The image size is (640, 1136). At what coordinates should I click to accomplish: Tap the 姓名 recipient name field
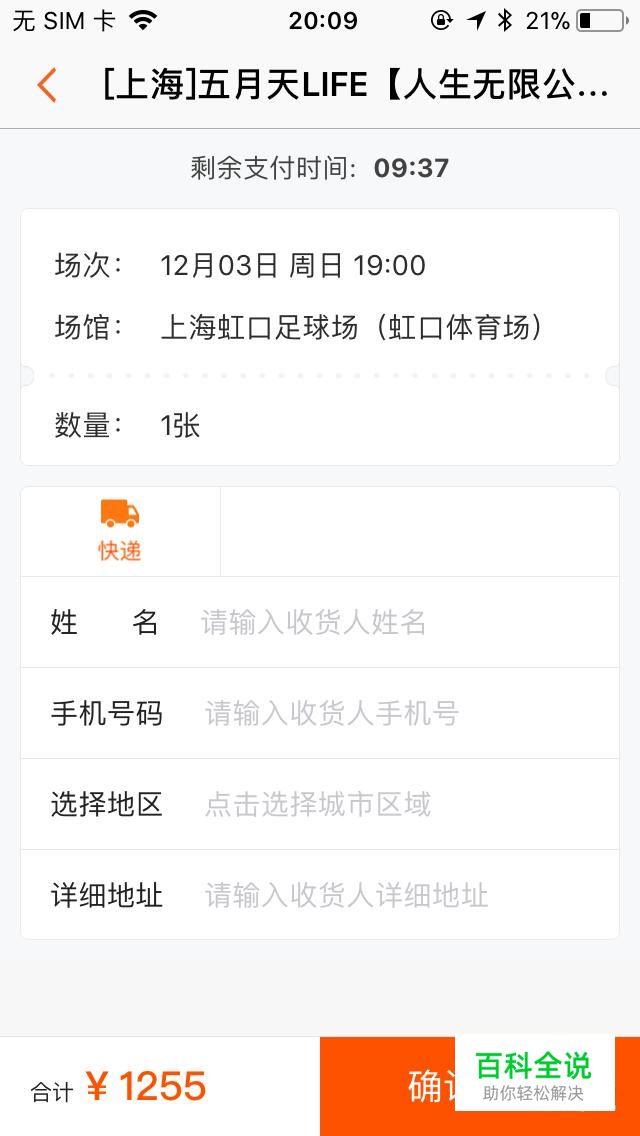(320, 622)
